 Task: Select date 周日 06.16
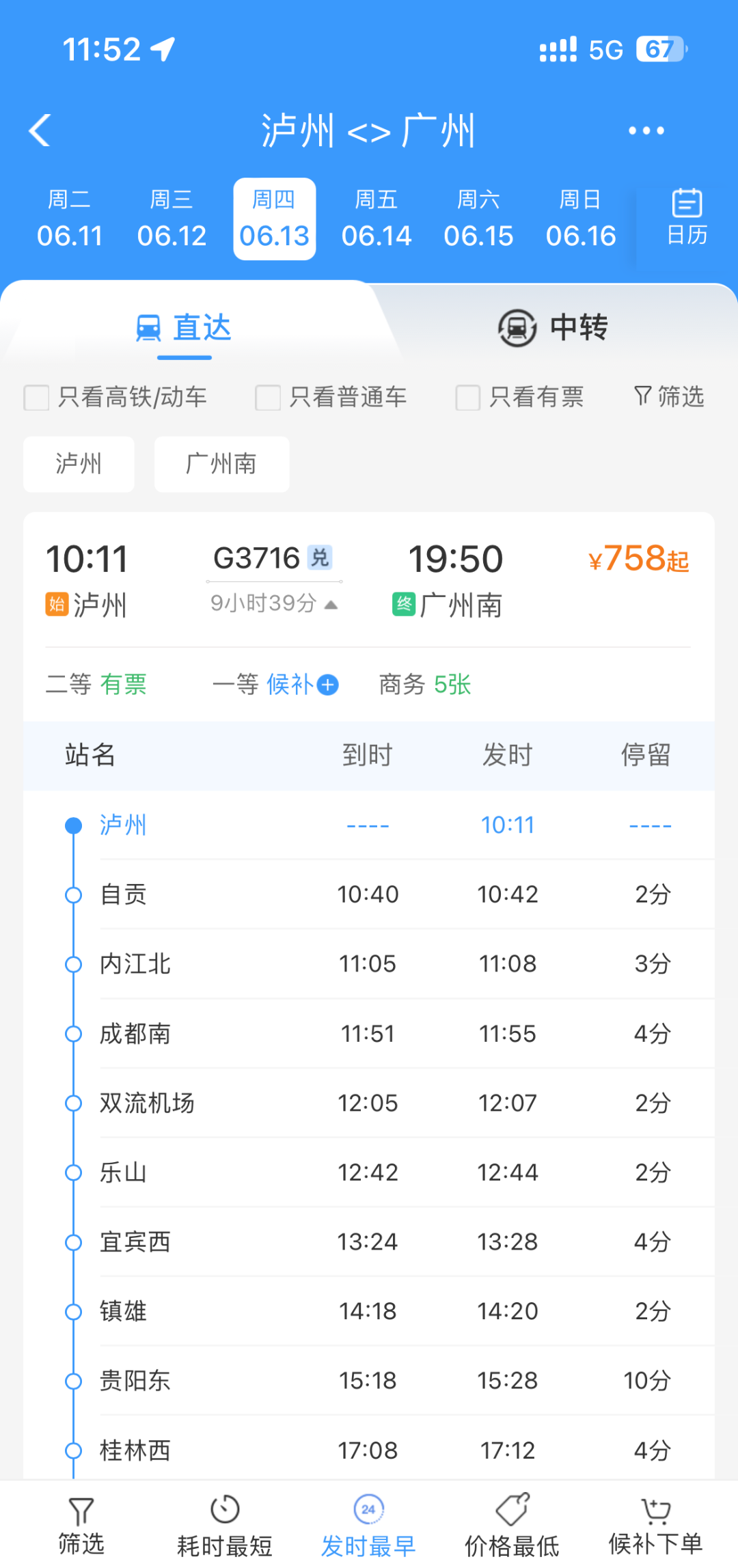[581, 219]
